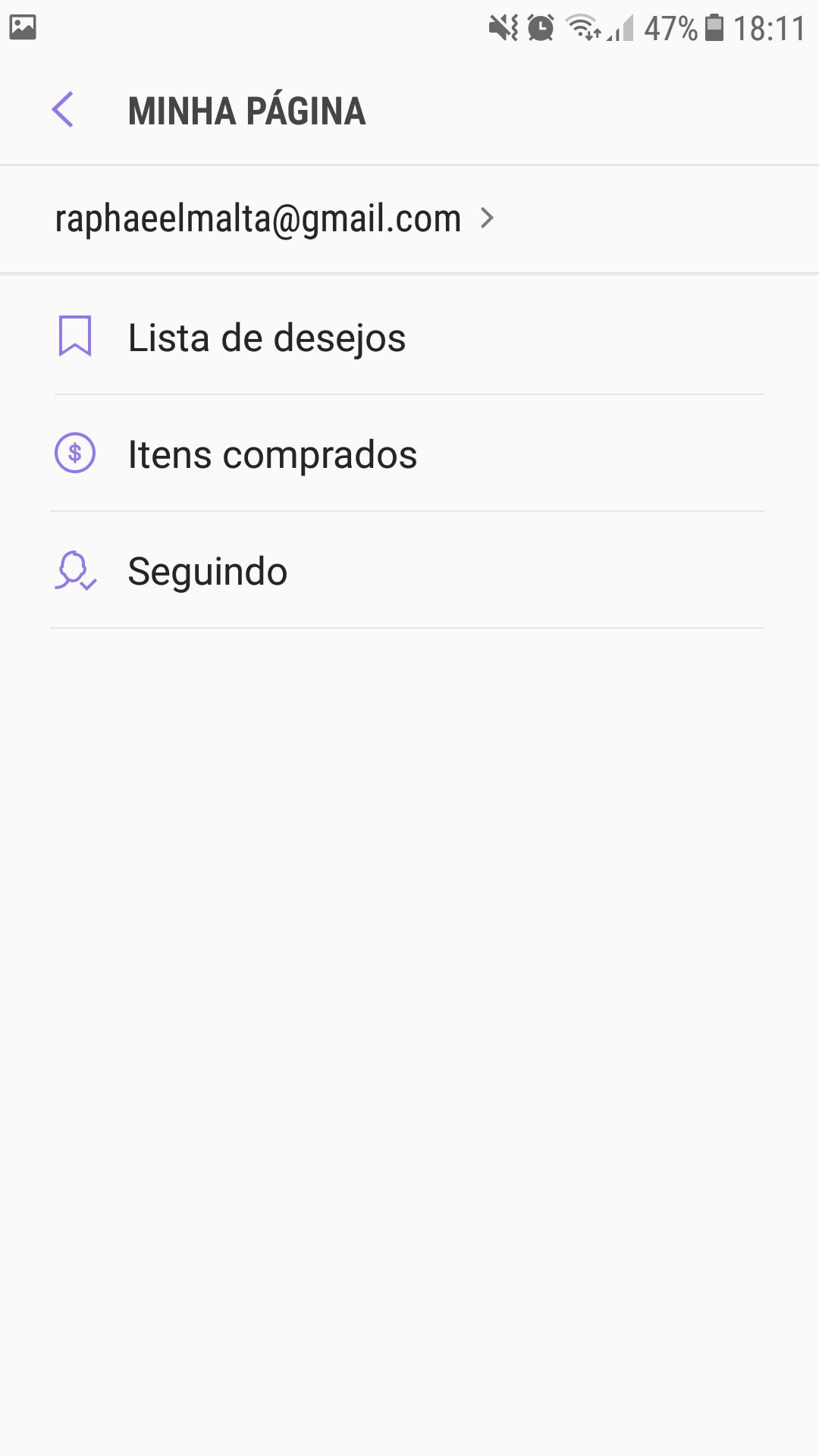This screenshot has width=819, height=1456.
Task: Open the raphaeelmalta@gmail.com account details
Action: 273,219
